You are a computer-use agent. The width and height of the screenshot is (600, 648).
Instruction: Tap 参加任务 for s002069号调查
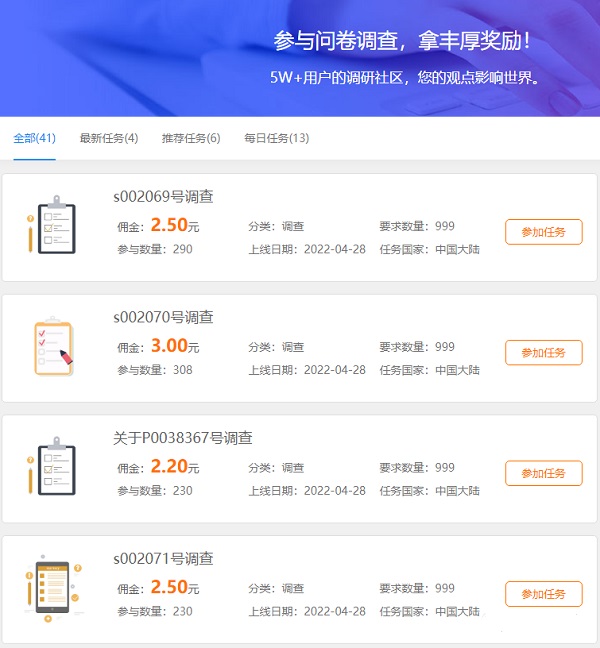point(543,232)
